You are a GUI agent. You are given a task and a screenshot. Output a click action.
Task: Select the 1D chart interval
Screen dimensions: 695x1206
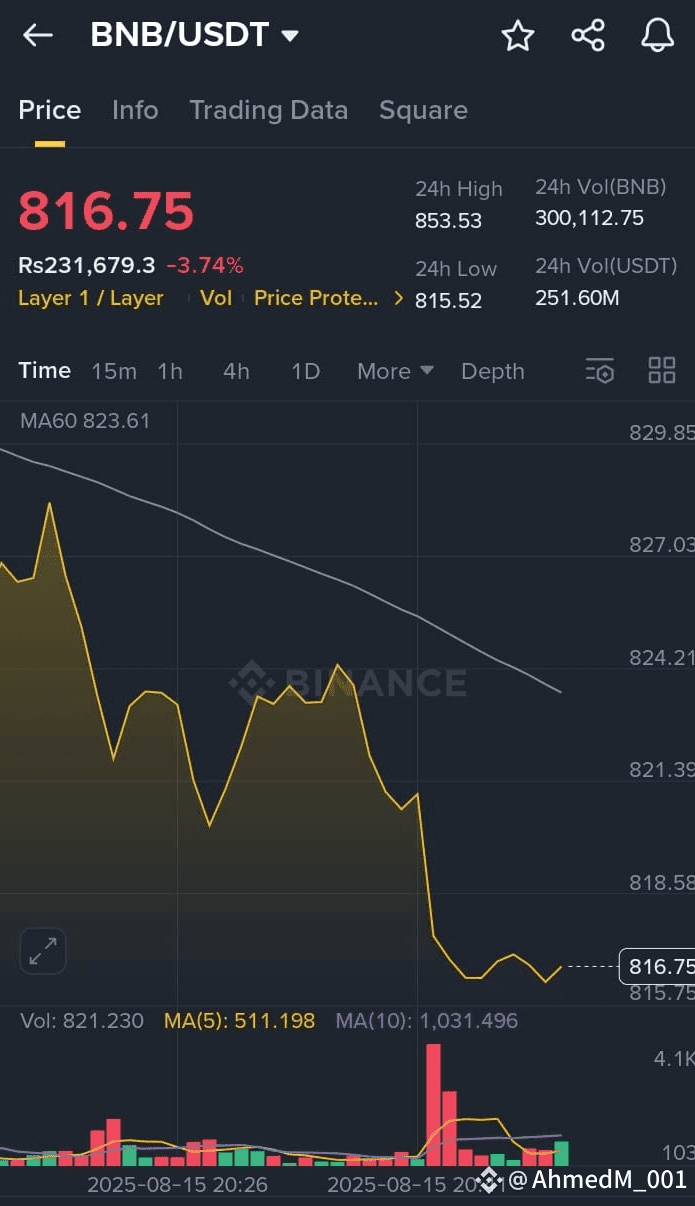pyautogui.click(x=305, y=371)
